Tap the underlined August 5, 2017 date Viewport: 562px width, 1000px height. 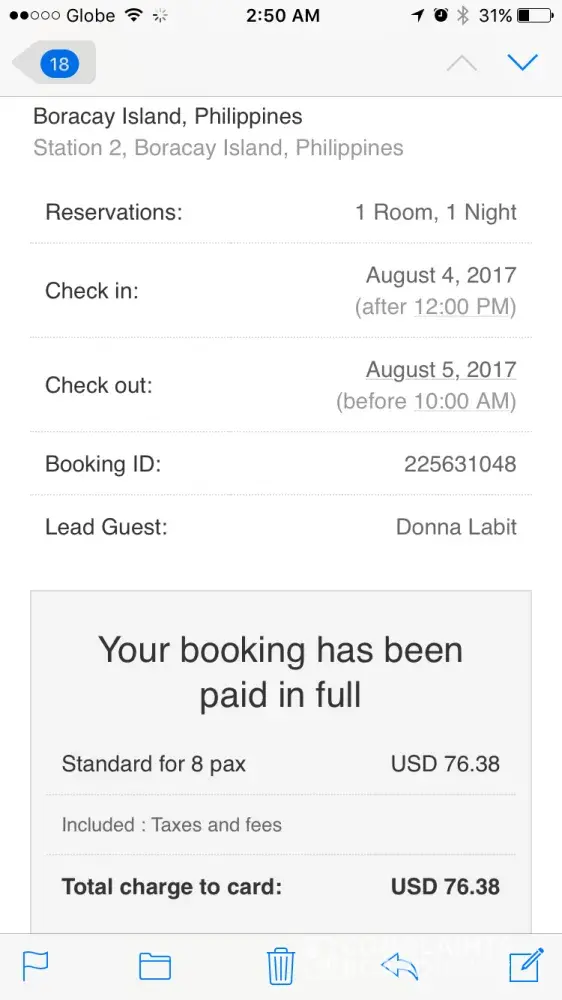click(441, 370)
